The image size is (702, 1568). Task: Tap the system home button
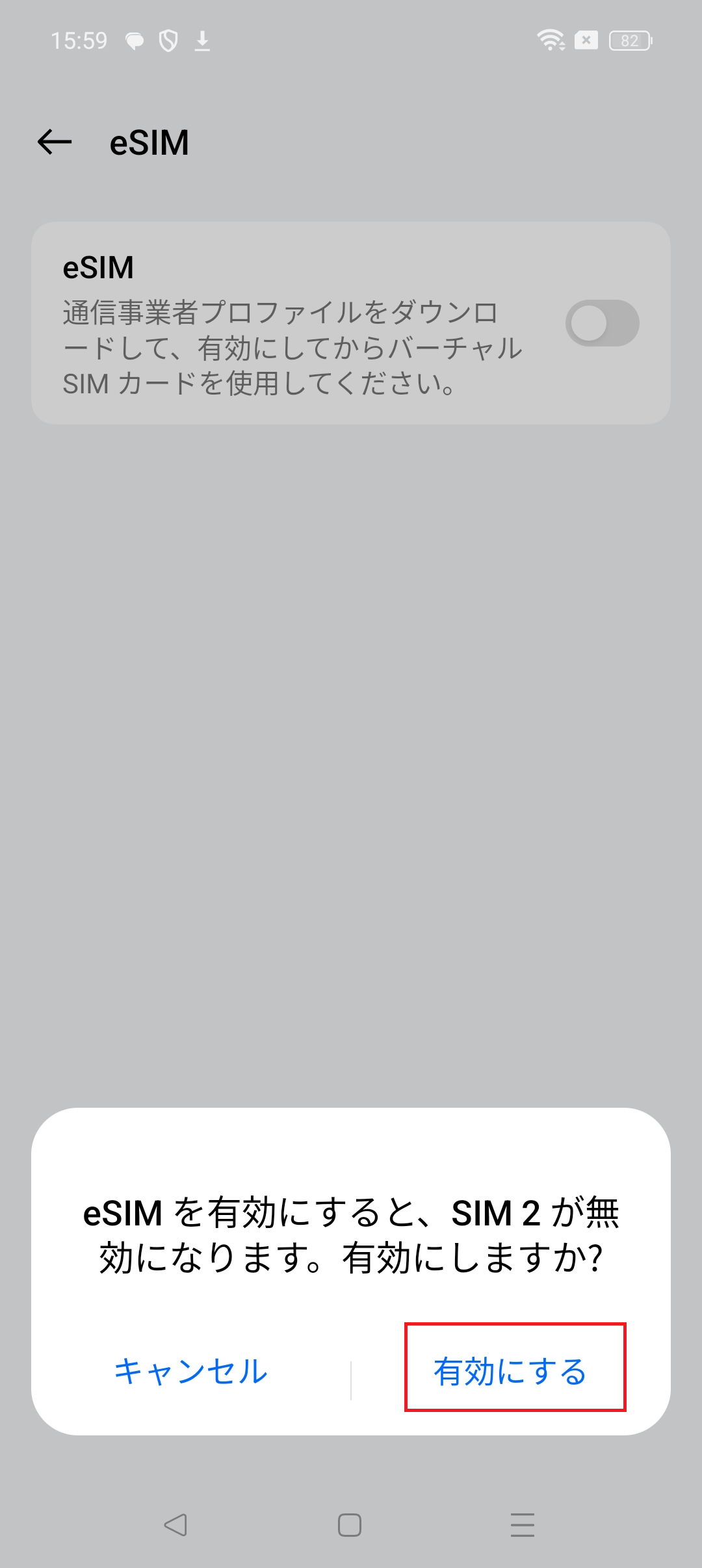point(350,1525)
